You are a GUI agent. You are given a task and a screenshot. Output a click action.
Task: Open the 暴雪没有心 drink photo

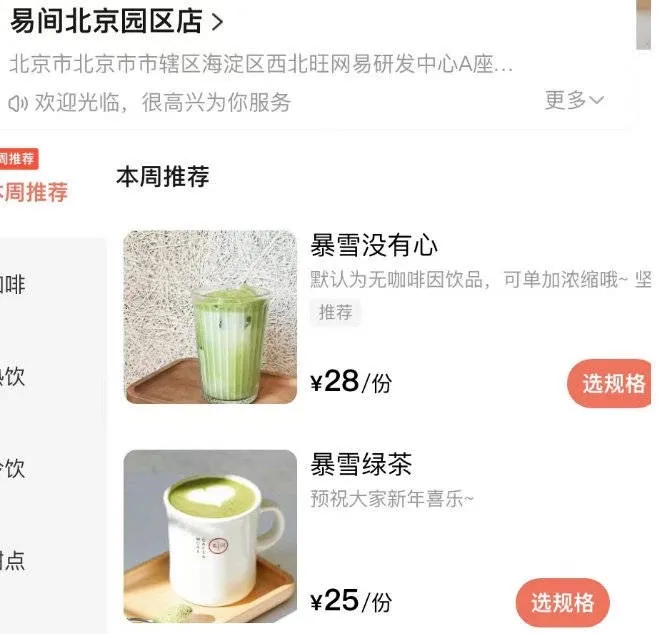pos(210,317)
